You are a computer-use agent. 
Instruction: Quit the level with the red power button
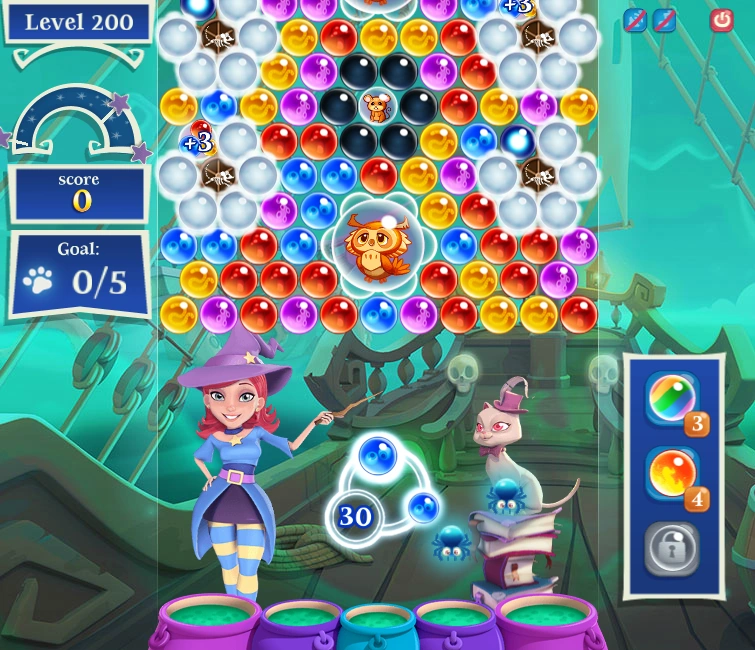pyautogui.click(x=722, y=20)
